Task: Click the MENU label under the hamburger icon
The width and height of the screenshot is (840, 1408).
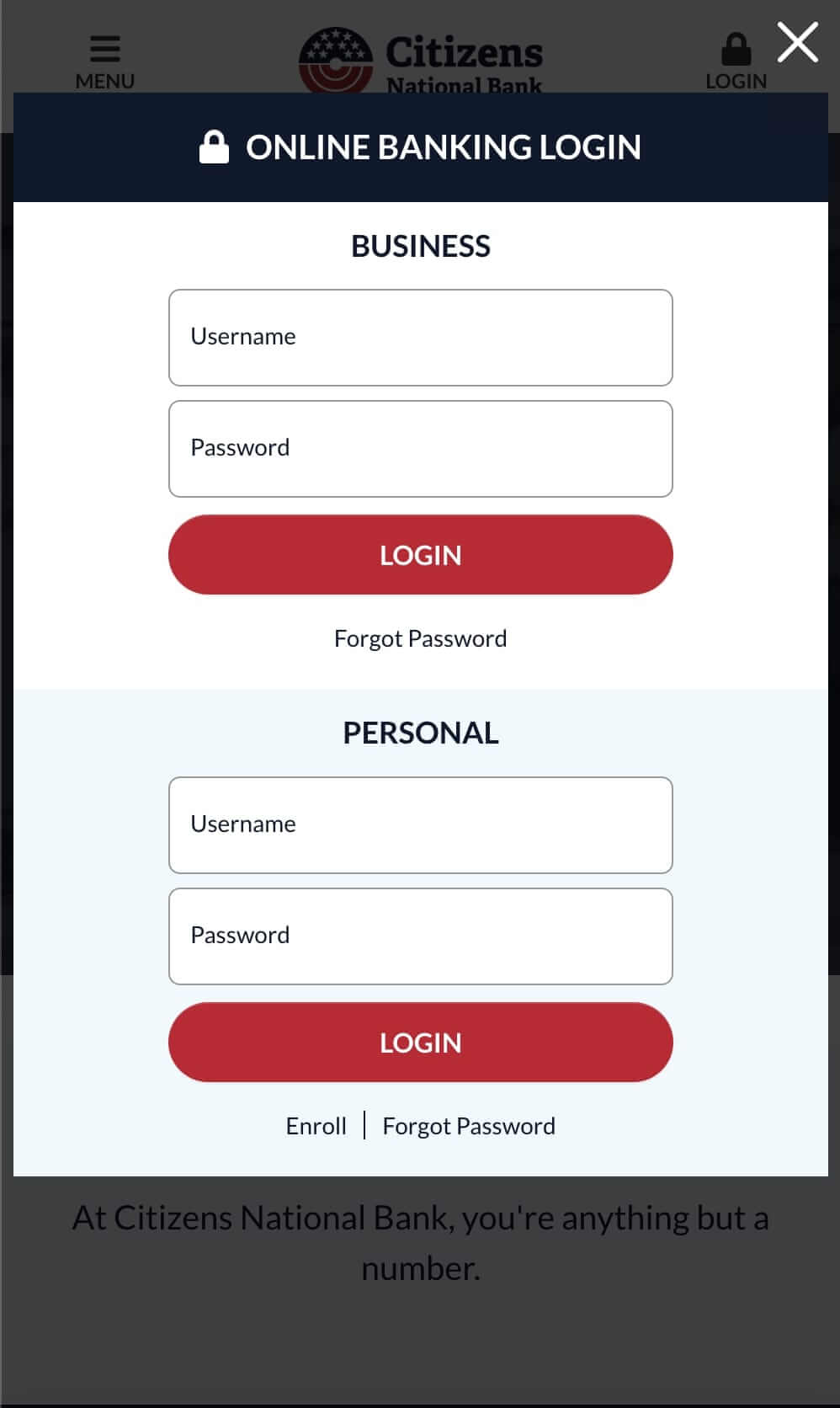Action: [104, 81]
